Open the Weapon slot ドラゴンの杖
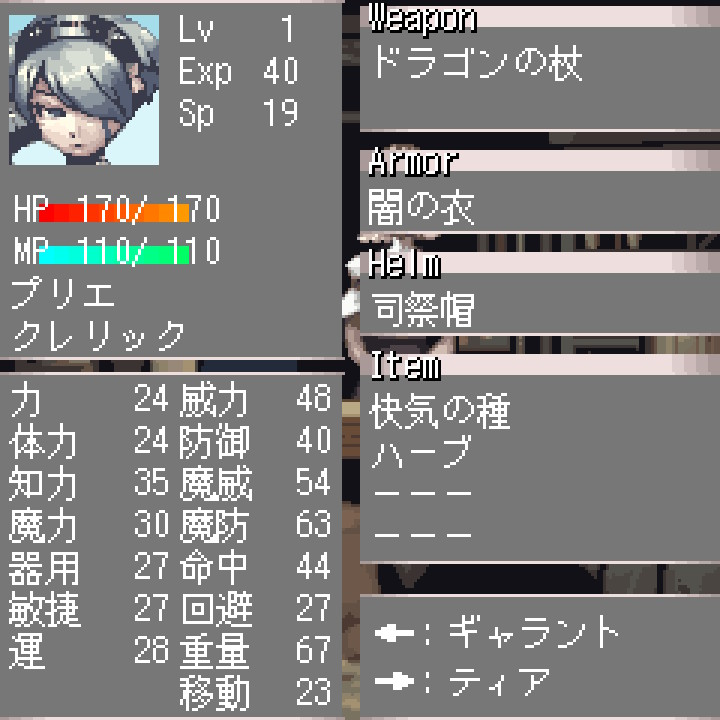Screen dimensions: 720x720 coord(476,65)
